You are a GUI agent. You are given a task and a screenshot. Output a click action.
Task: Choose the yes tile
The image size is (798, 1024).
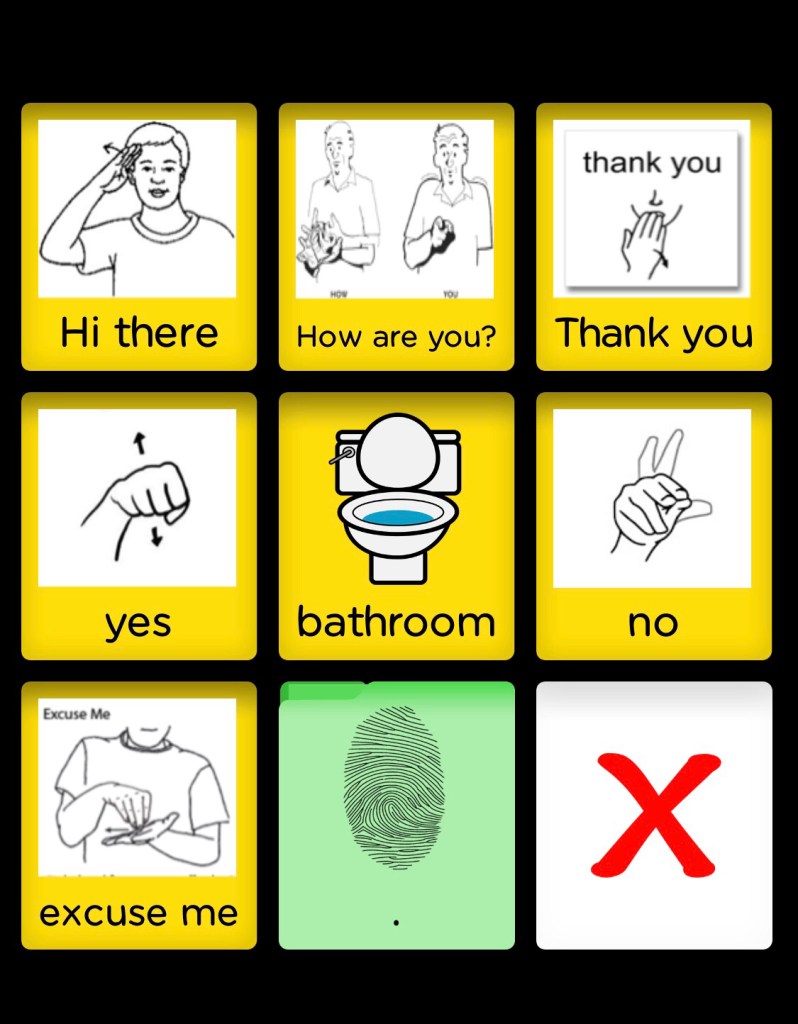click(x=138, y=526)
